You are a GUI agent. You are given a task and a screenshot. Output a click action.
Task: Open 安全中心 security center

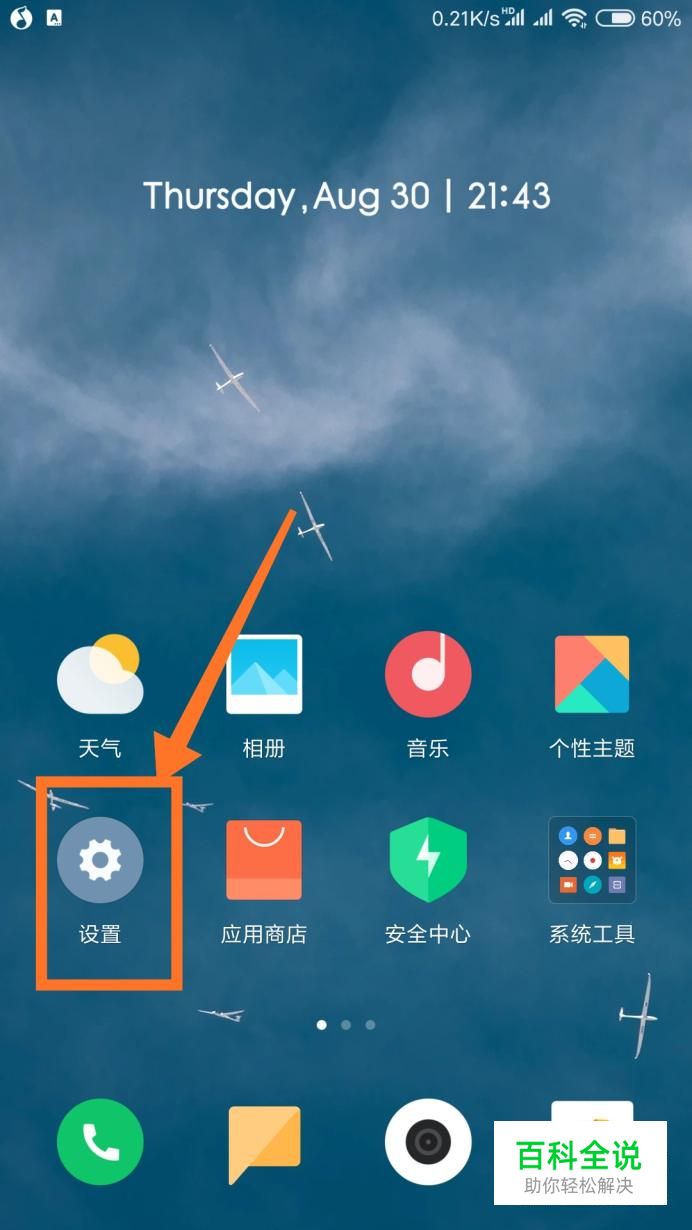coord(428,860)
